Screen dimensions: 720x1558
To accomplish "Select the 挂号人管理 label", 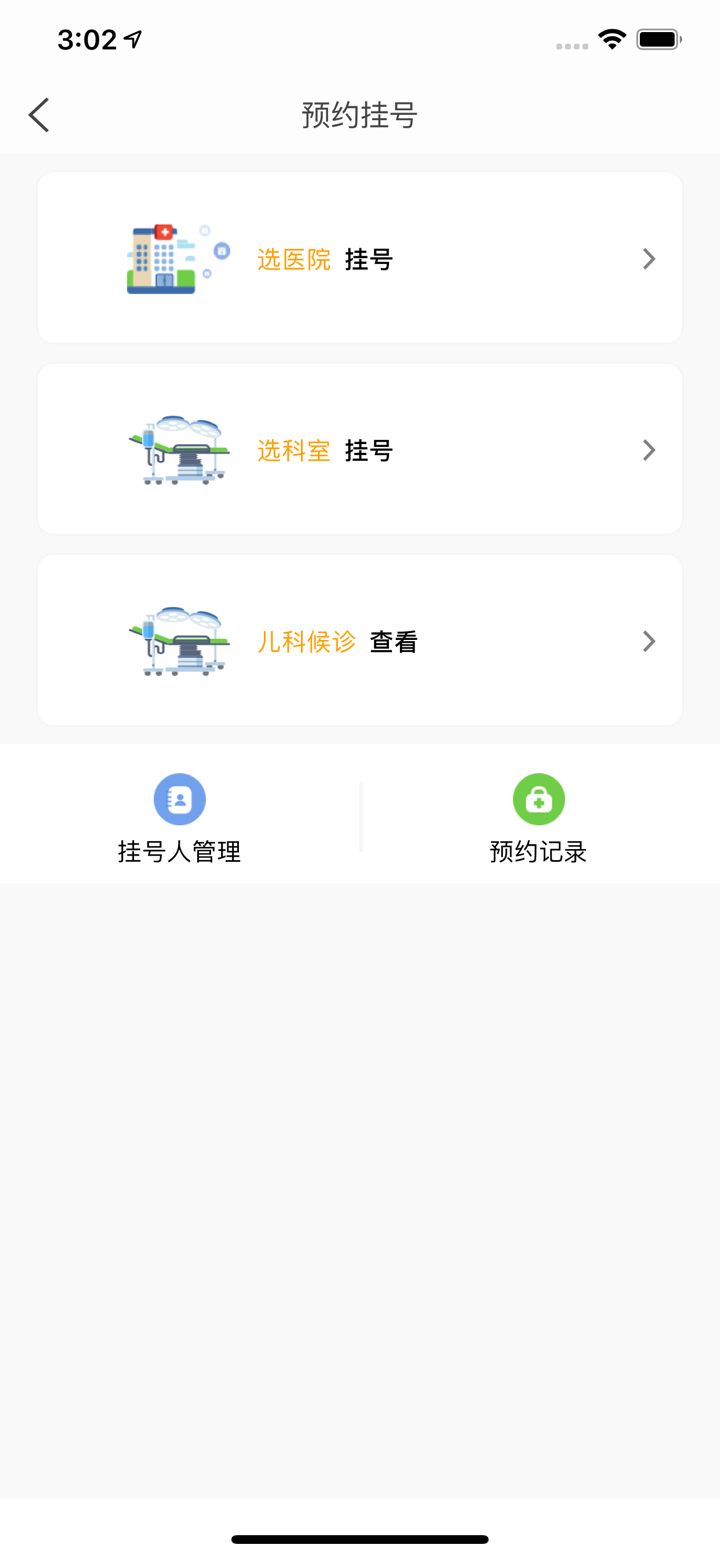I will click(x=179, y=852).
